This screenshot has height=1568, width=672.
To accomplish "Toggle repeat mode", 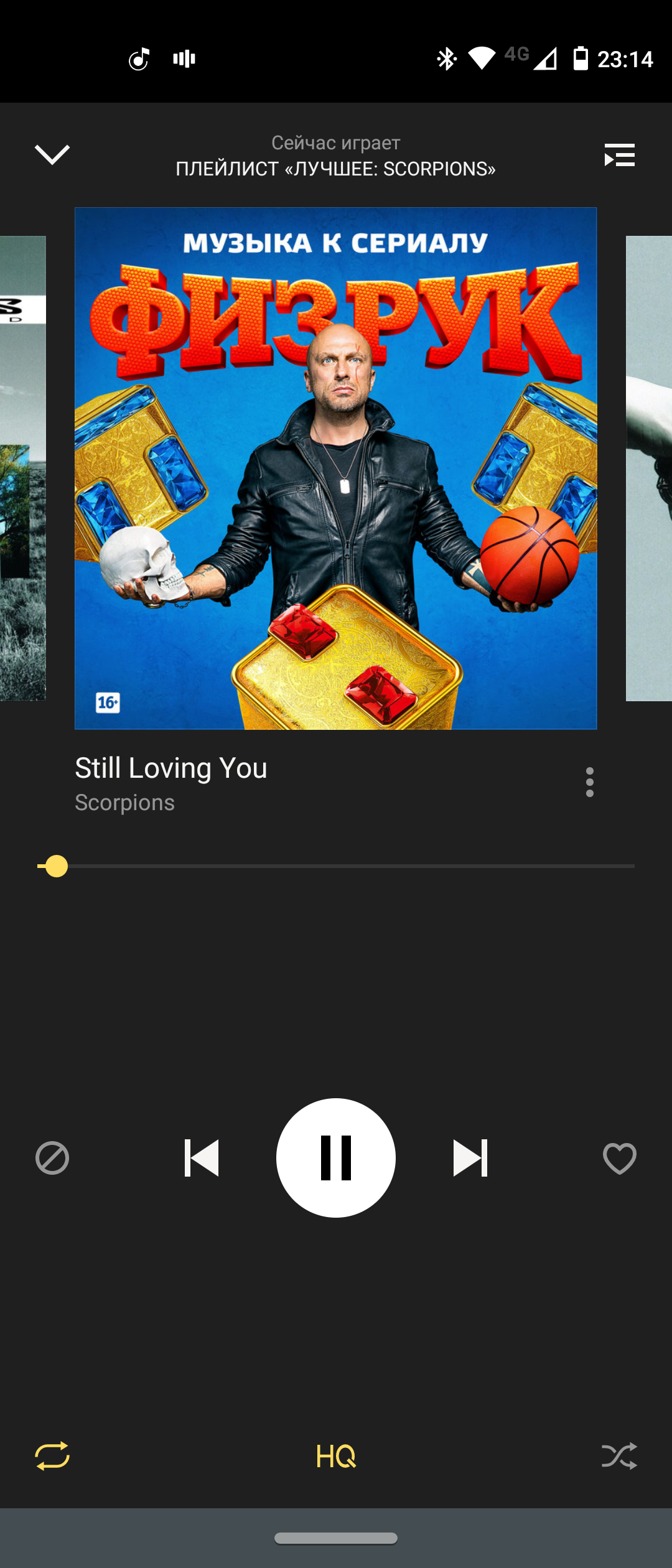I will (52, 1456).
